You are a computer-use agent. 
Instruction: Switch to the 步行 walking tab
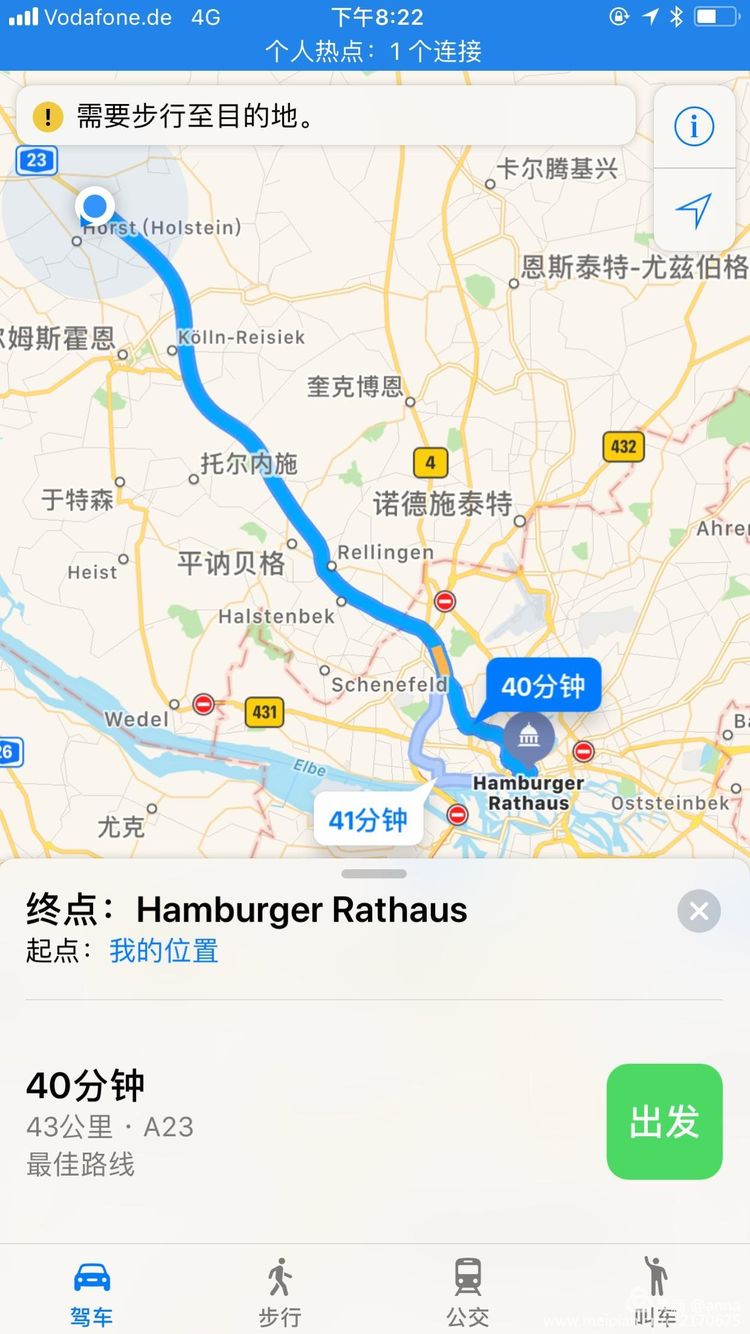279,1292
